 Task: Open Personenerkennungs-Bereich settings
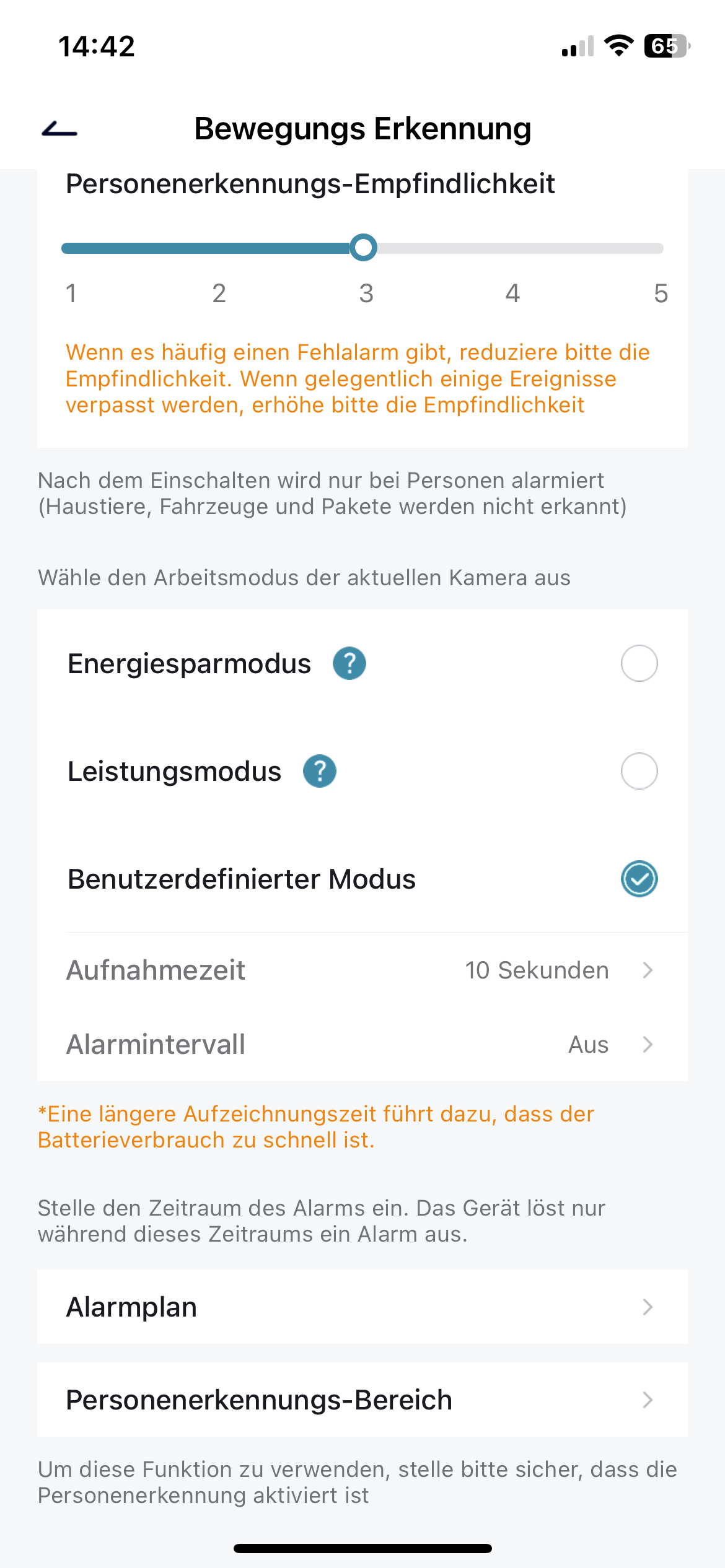pos(362,1400)
